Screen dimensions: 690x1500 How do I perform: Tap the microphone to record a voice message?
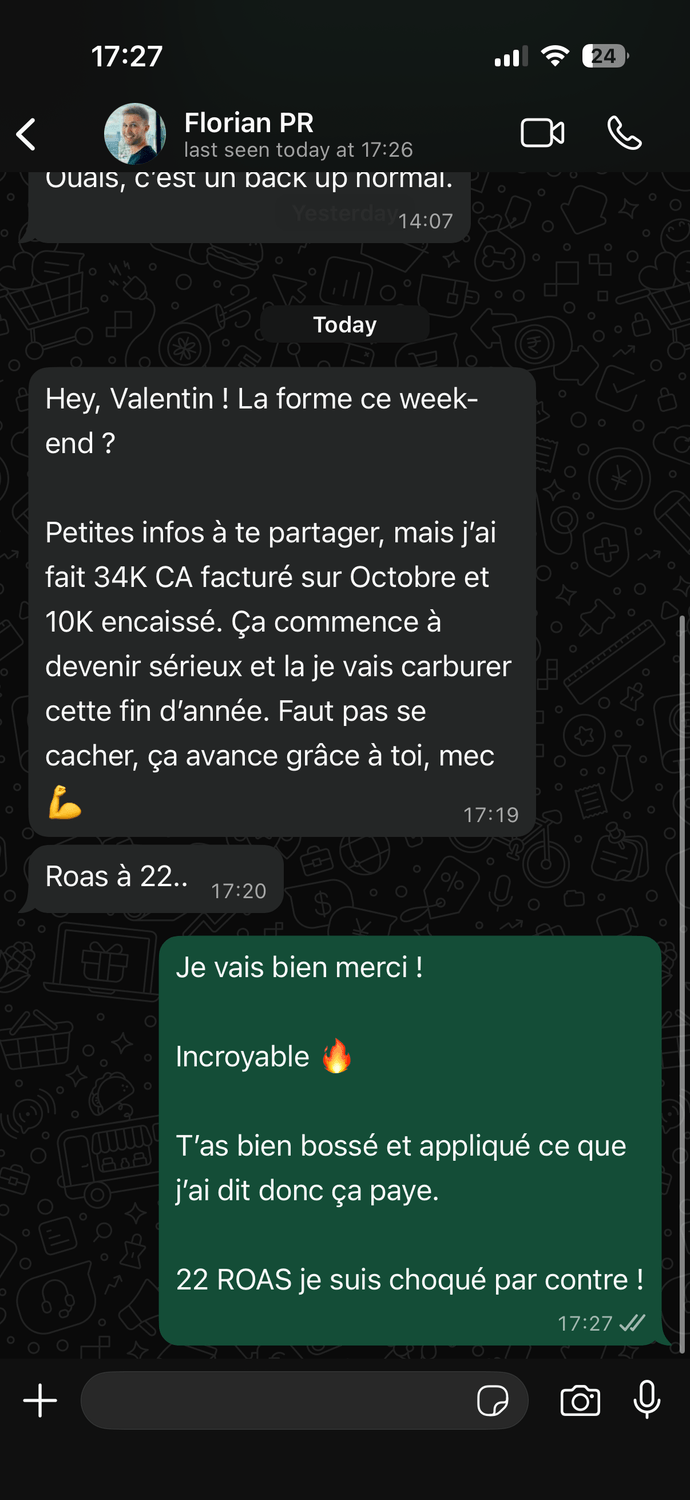(x=647, y=1400)
